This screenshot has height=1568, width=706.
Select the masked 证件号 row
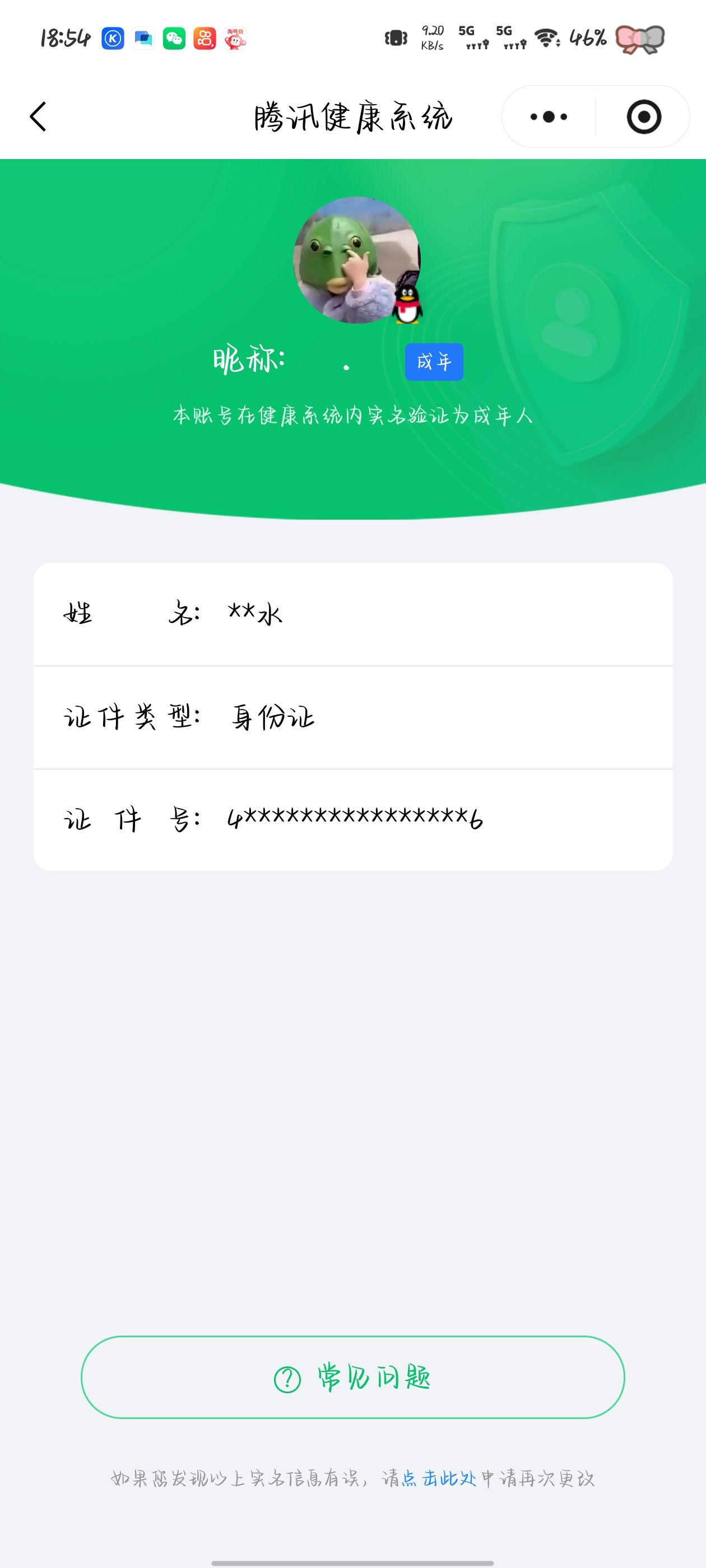[x=354, y=820]
